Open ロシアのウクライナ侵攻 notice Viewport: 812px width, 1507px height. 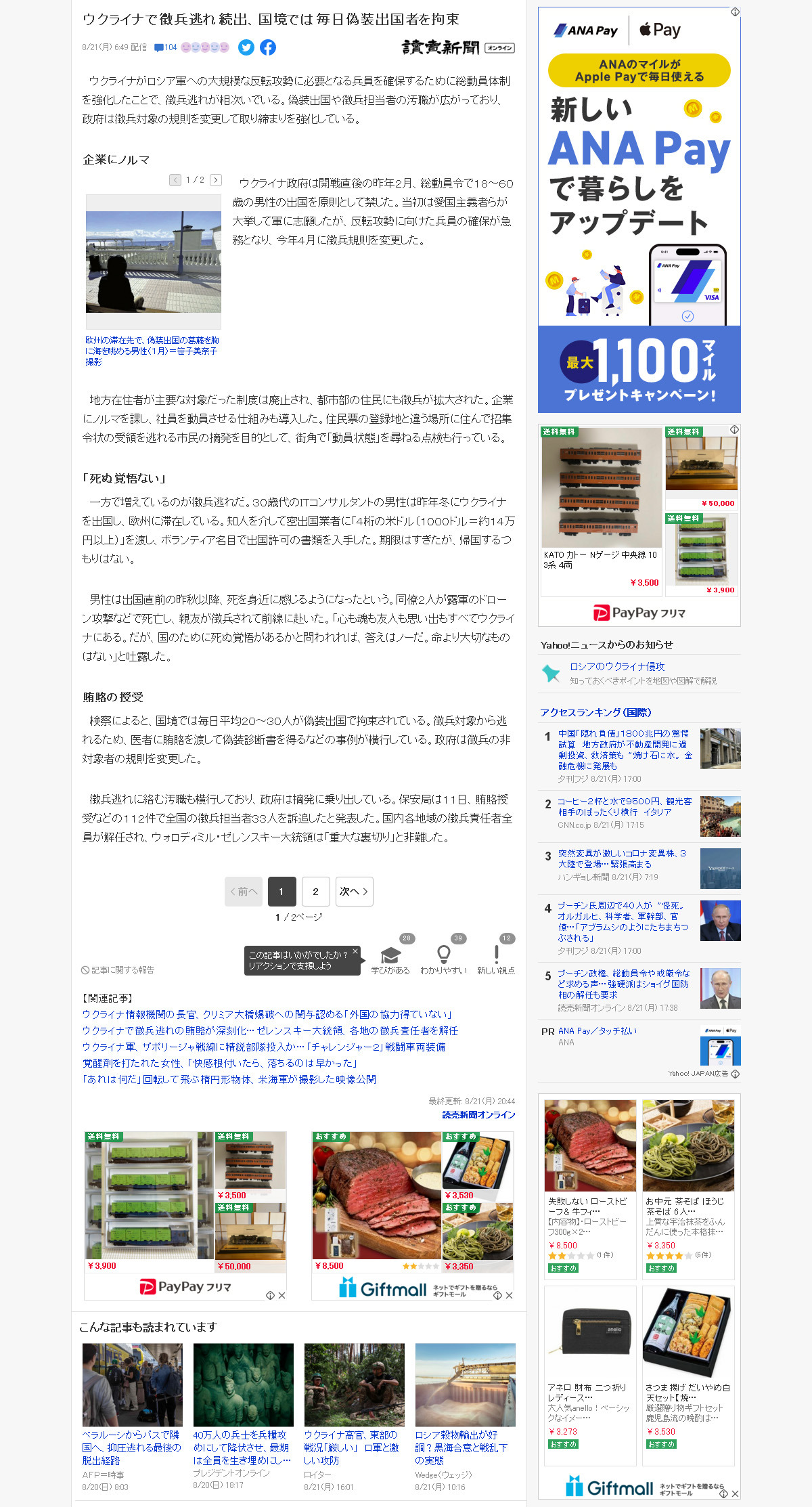(617, 666)
